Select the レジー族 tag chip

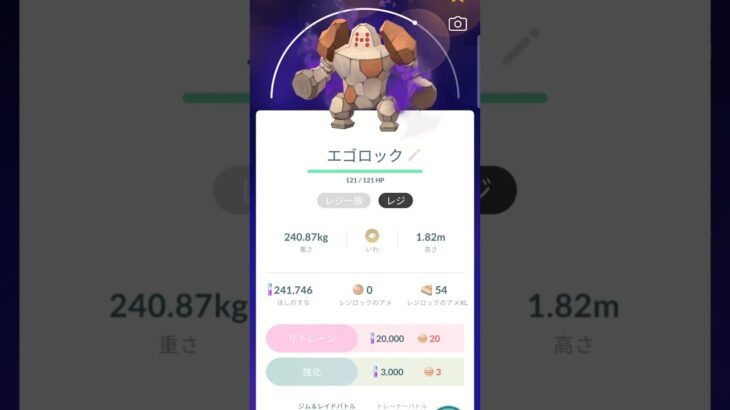click(x=343, y=201)
